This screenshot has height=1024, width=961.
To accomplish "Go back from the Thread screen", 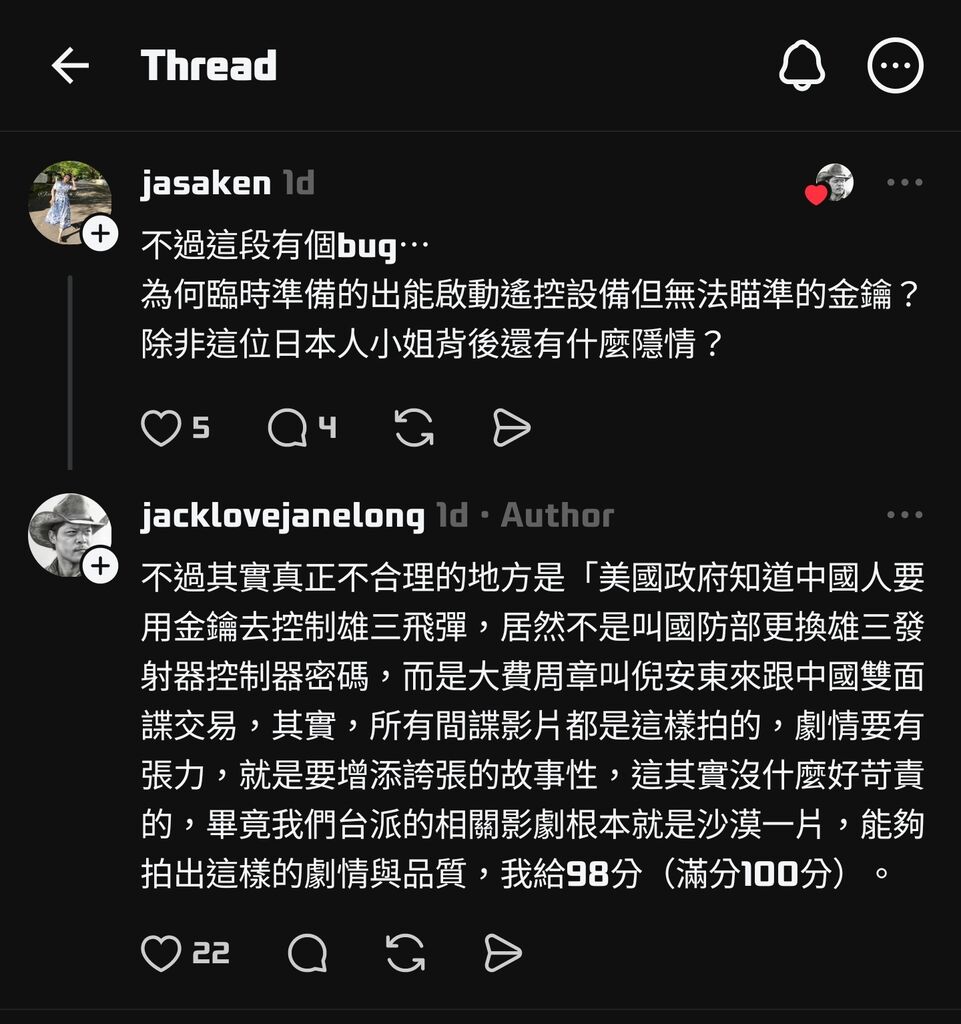I will [x=70, y=66].
